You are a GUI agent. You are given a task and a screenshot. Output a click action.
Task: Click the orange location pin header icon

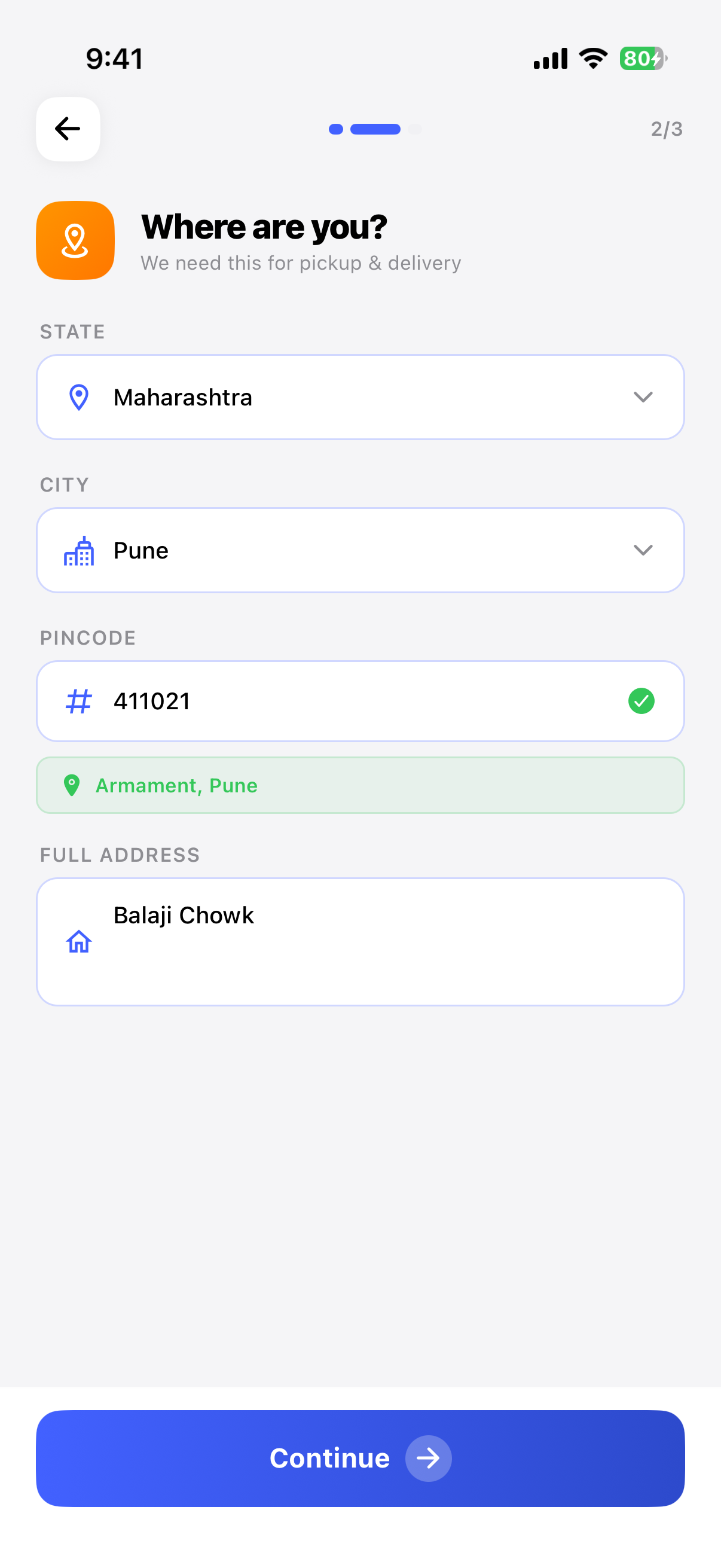(75, 240)
